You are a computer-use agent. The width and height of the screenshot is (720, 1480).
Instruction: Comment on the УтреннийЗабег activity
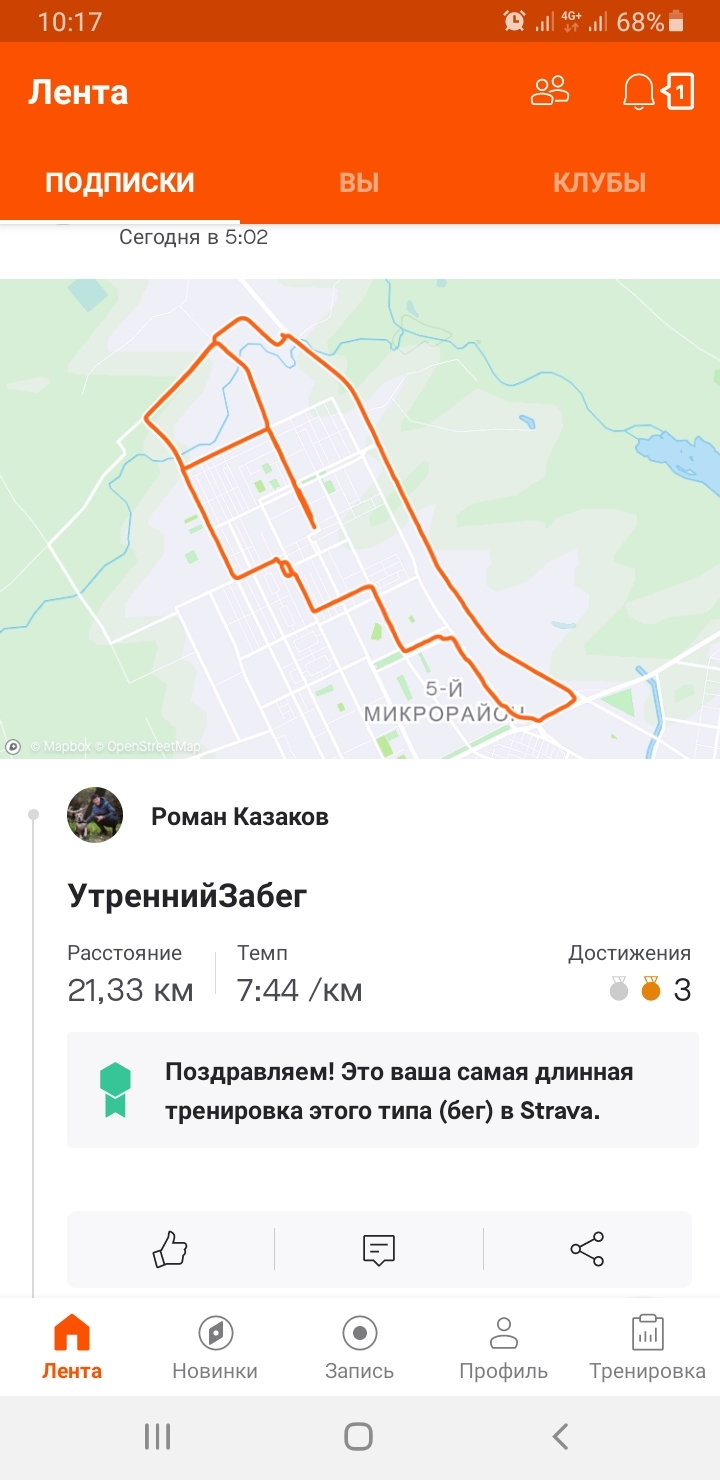(378, 1249)
